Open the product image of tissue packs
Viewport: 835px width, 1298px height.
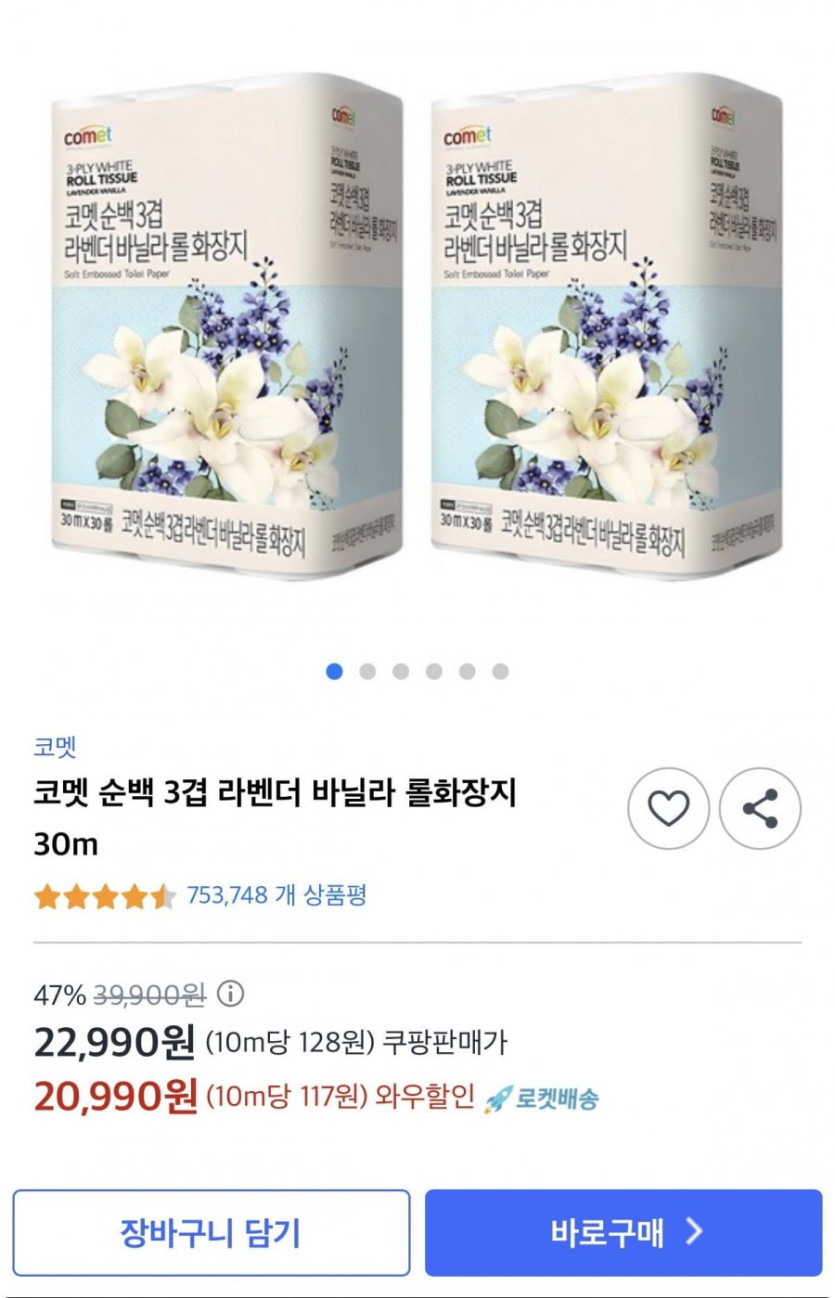[x=417, y=330]
